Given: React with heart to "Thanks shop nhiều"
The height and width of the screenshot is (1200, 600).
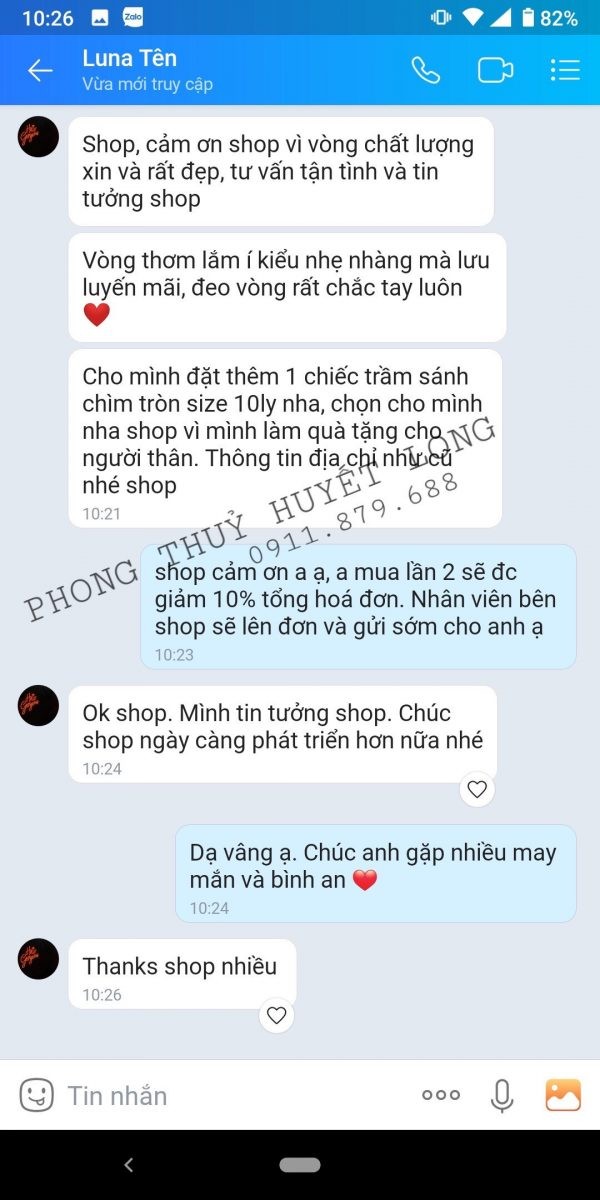Looking at the screenshot, I should 277,1016.
